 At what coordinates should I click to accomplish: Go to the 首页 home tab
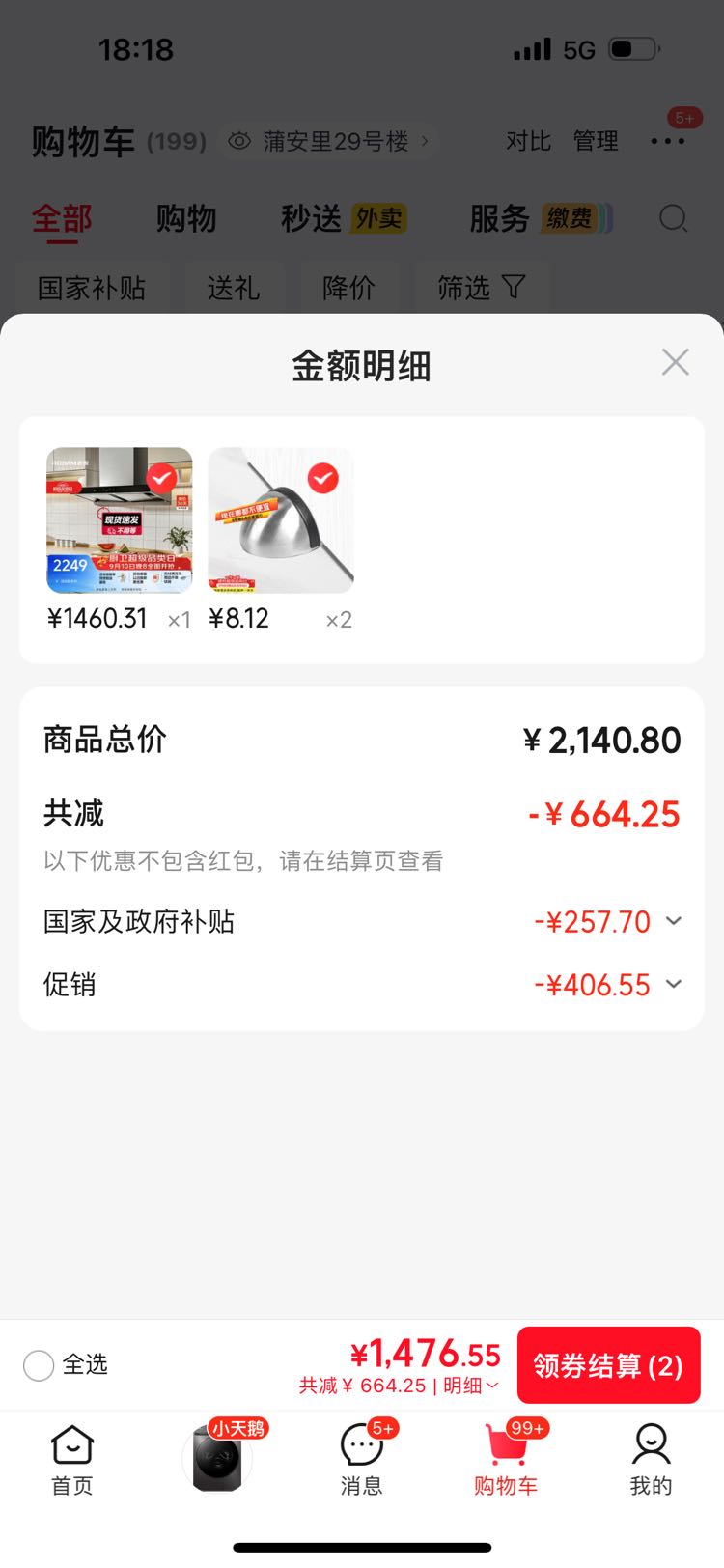(x=72, y=1460)
